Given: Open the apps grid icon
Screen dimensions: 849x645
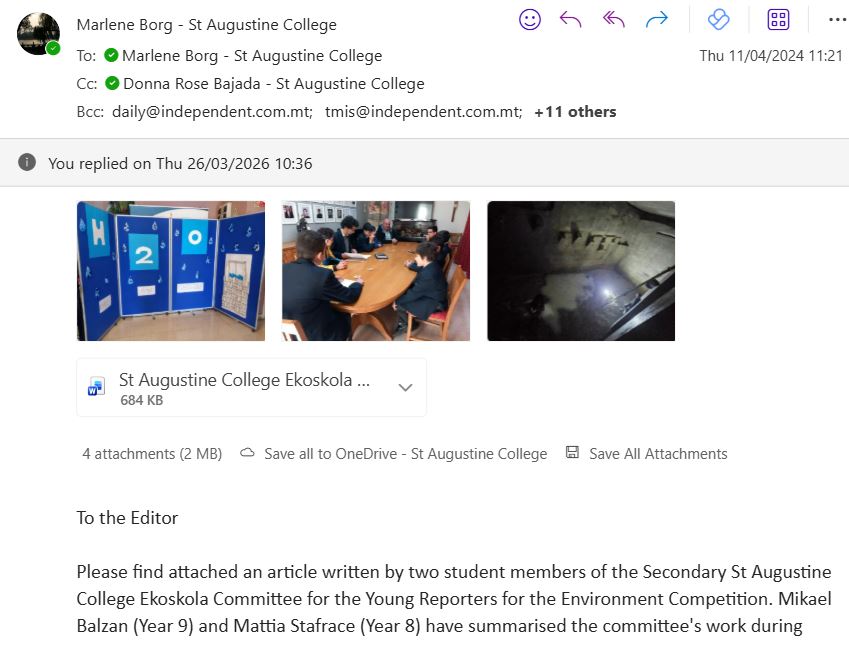Looking at the screenshot, I should (x=778, y=19).
